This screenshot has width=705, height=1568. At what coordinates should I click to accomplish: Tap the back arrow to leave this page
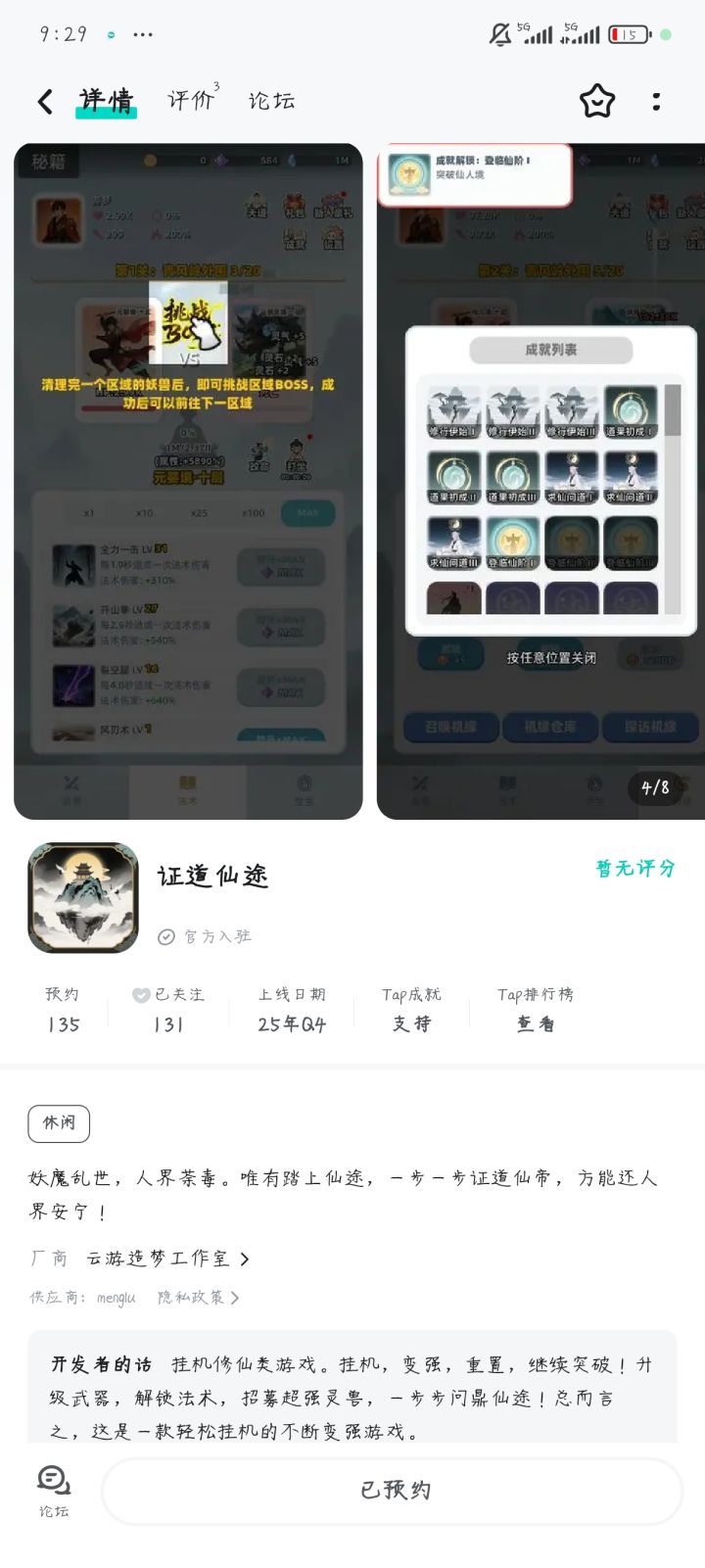(42, 101)
